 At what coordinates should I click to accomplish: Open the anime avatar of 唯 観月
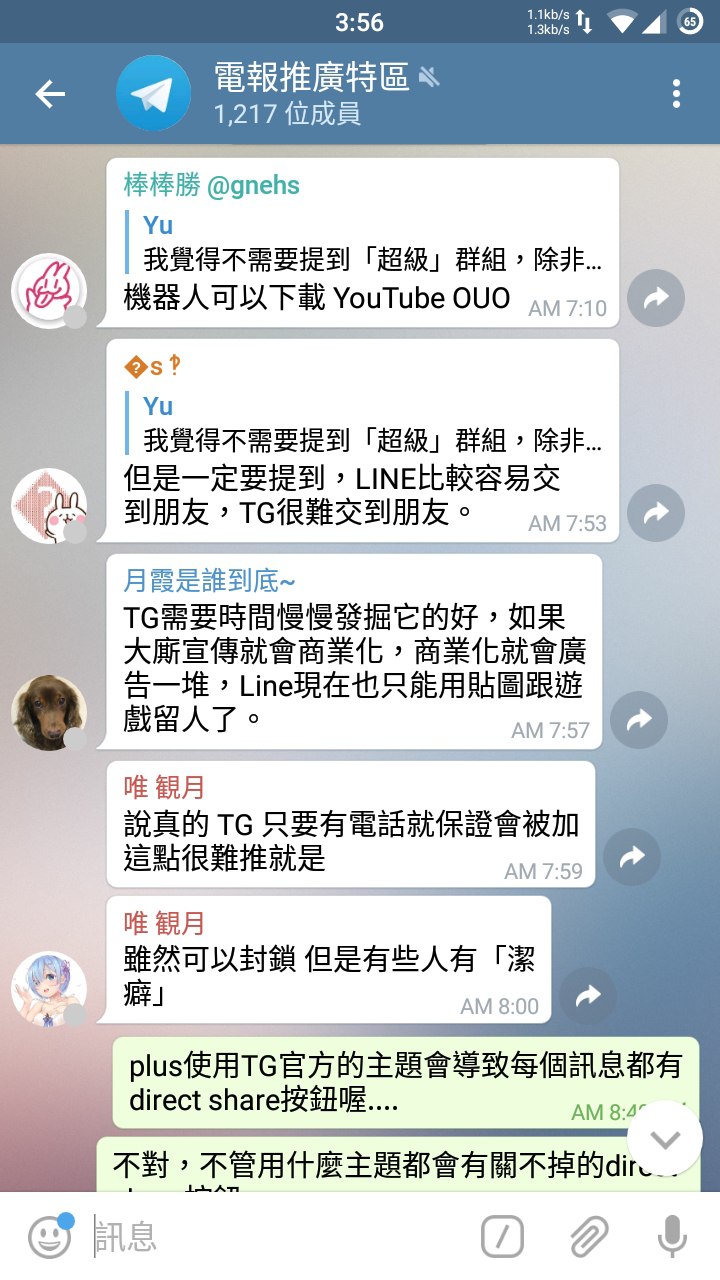pos(49,988)
